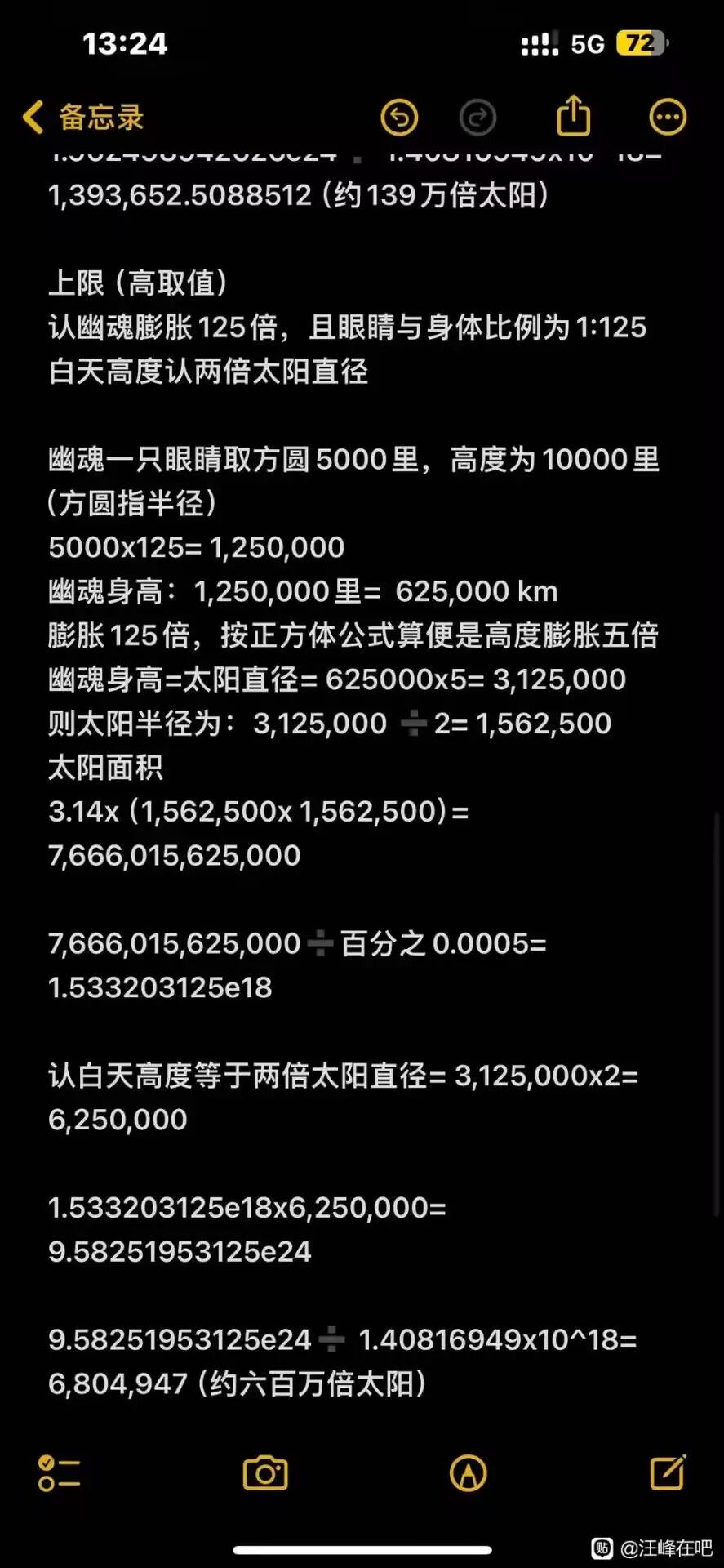Insert a checklist into the note

[59, 1472]
